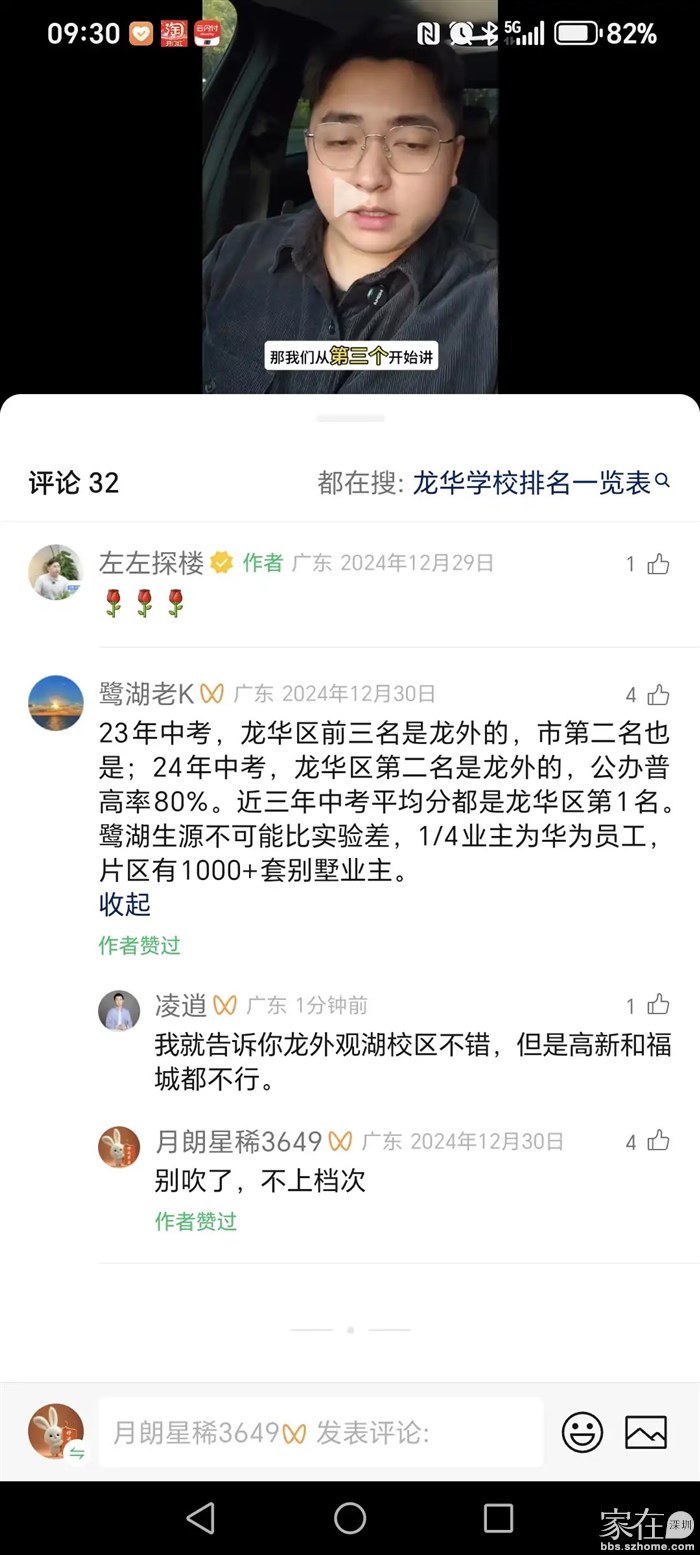Image resolution: width=700 pixels, height=1555 pixels.
Task: Attach an image to the comment
Action: click(646, 1432)
